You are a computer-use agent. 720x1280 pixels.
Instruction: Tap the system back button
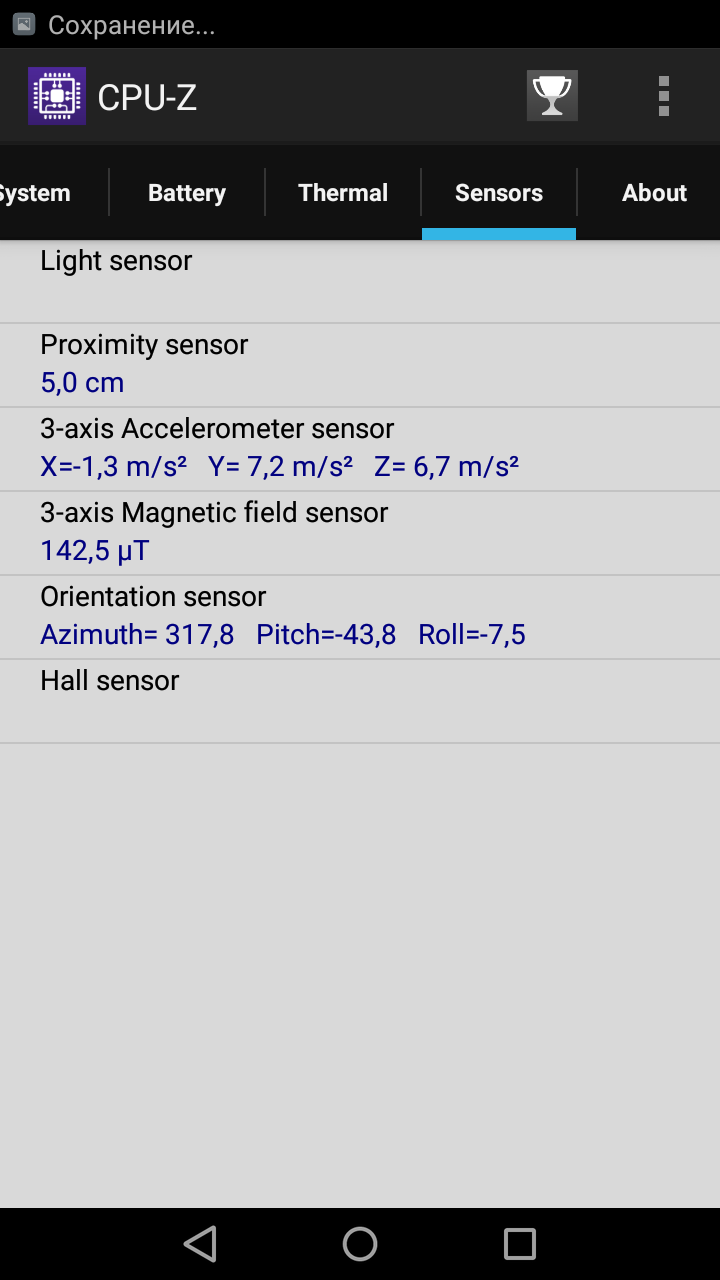pos(200,1244)
